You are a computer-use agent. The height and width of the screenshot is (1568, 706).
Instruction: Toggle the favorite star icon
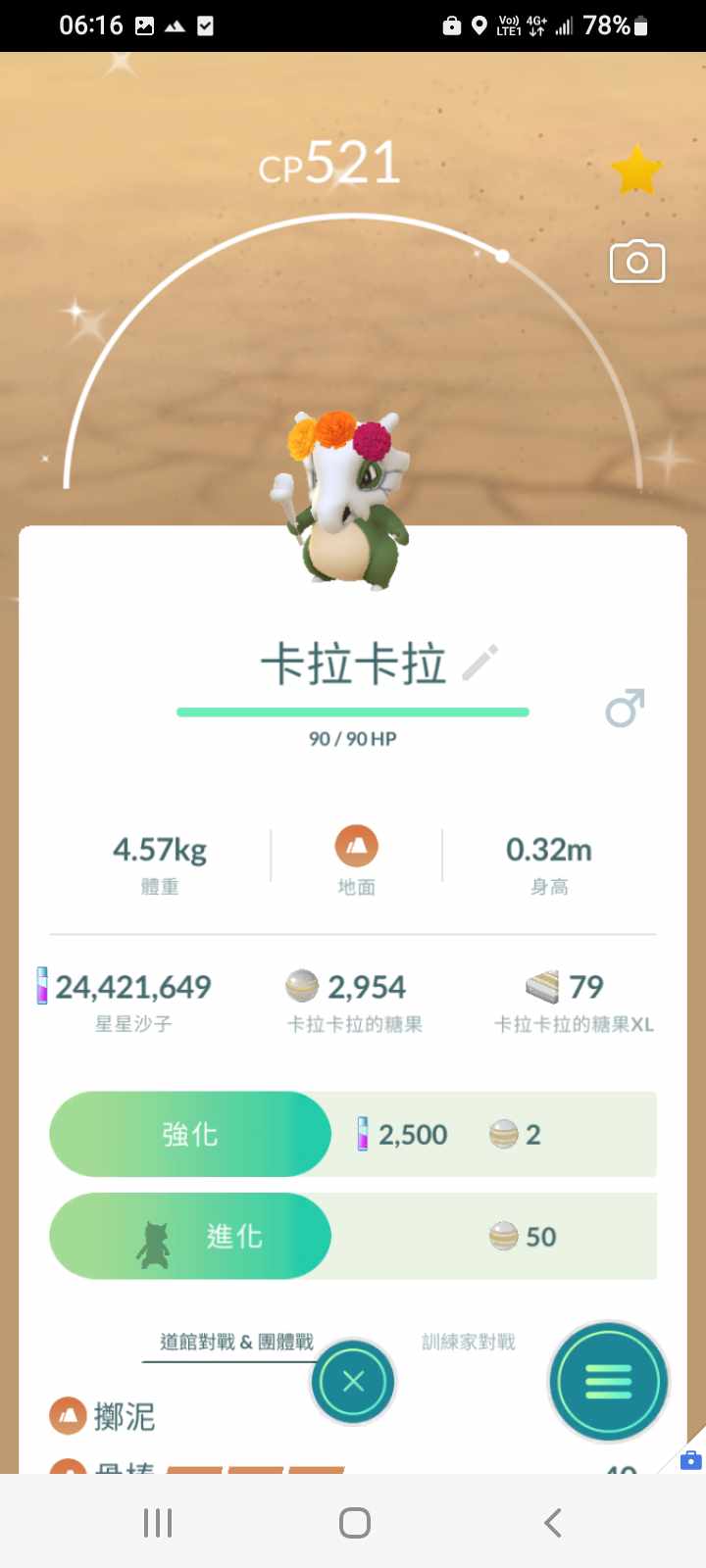636,171
